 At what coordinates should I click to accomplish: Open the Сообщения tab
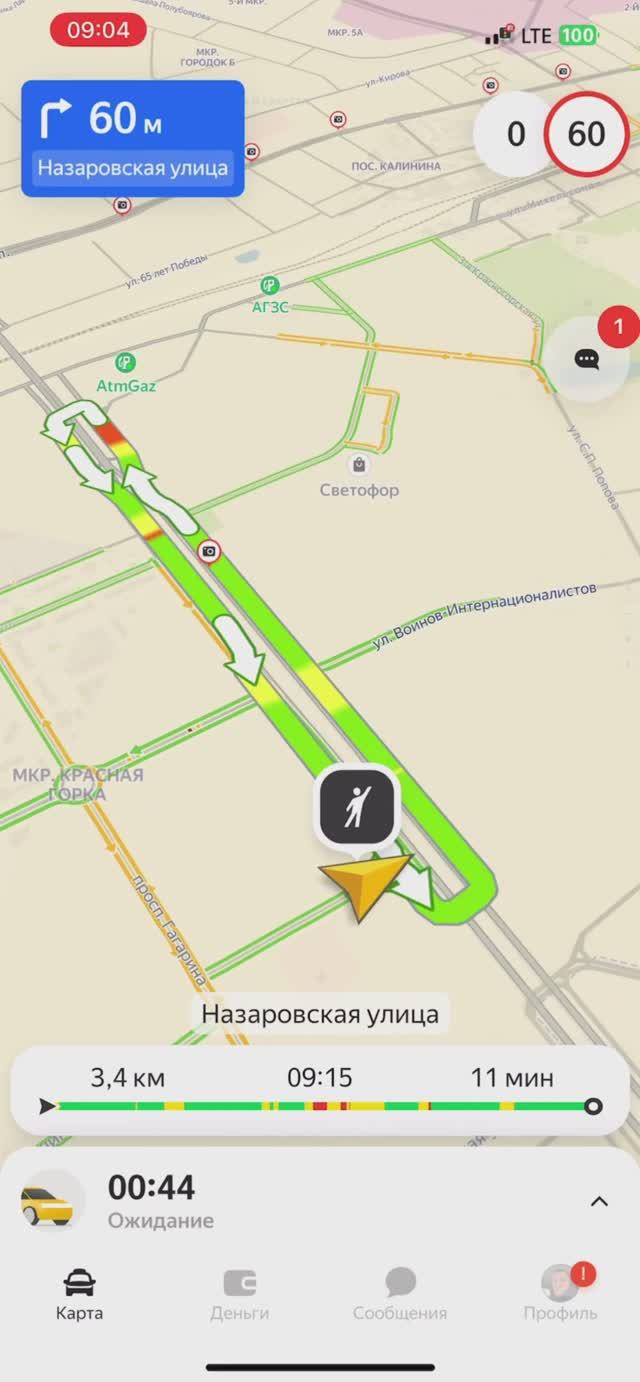click(x=400, y=1294)
